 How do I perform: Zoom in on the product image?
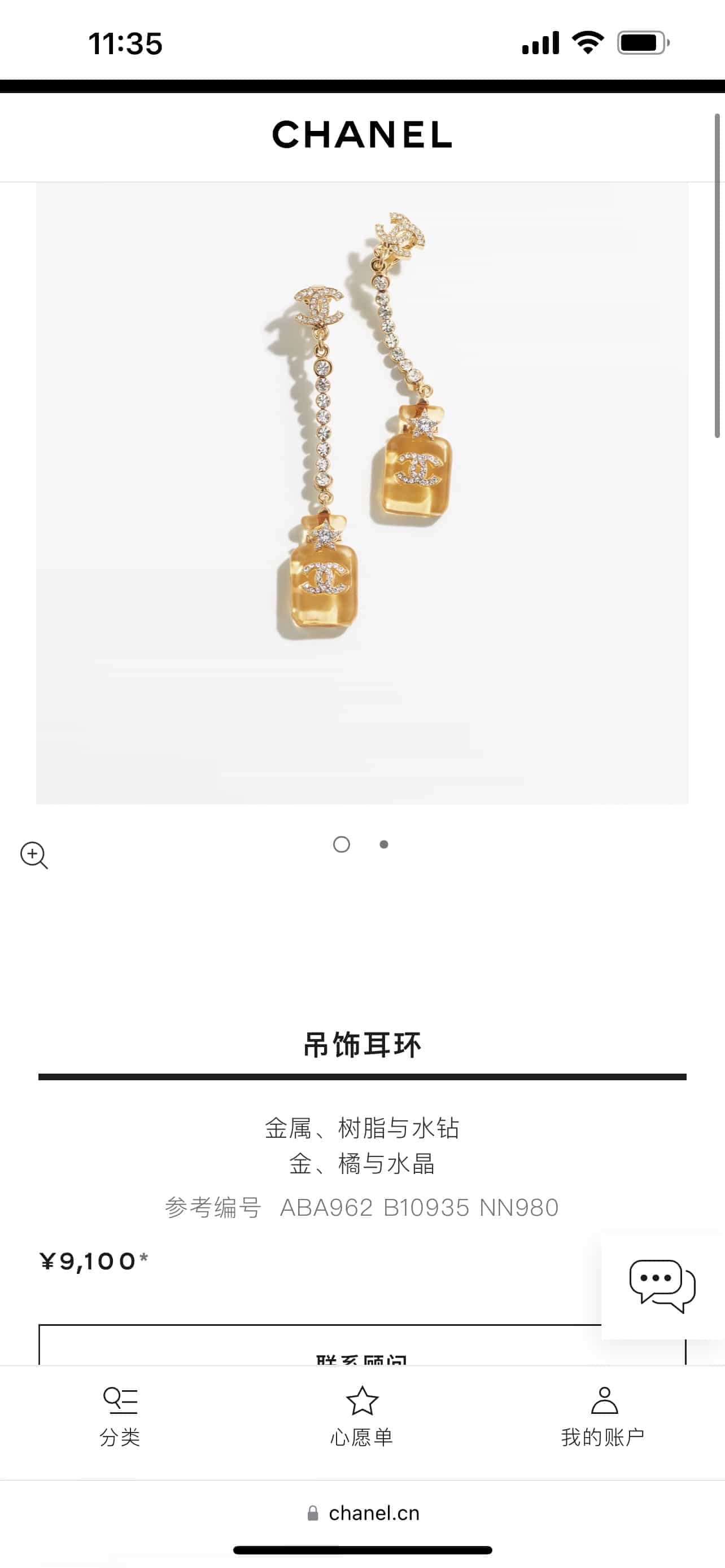(x=34, y=855)
